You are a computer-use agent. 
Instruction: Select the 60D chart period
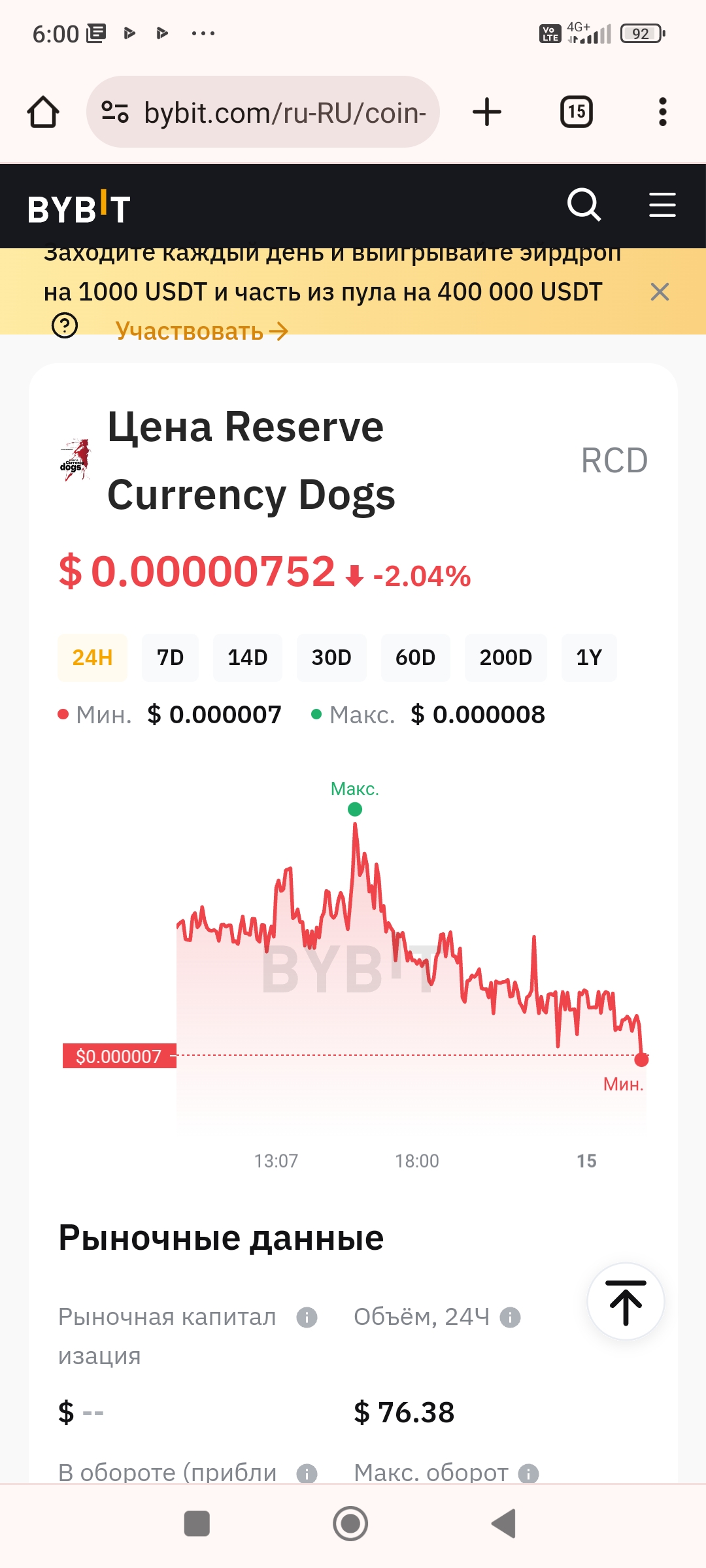(x=415, y=657)
